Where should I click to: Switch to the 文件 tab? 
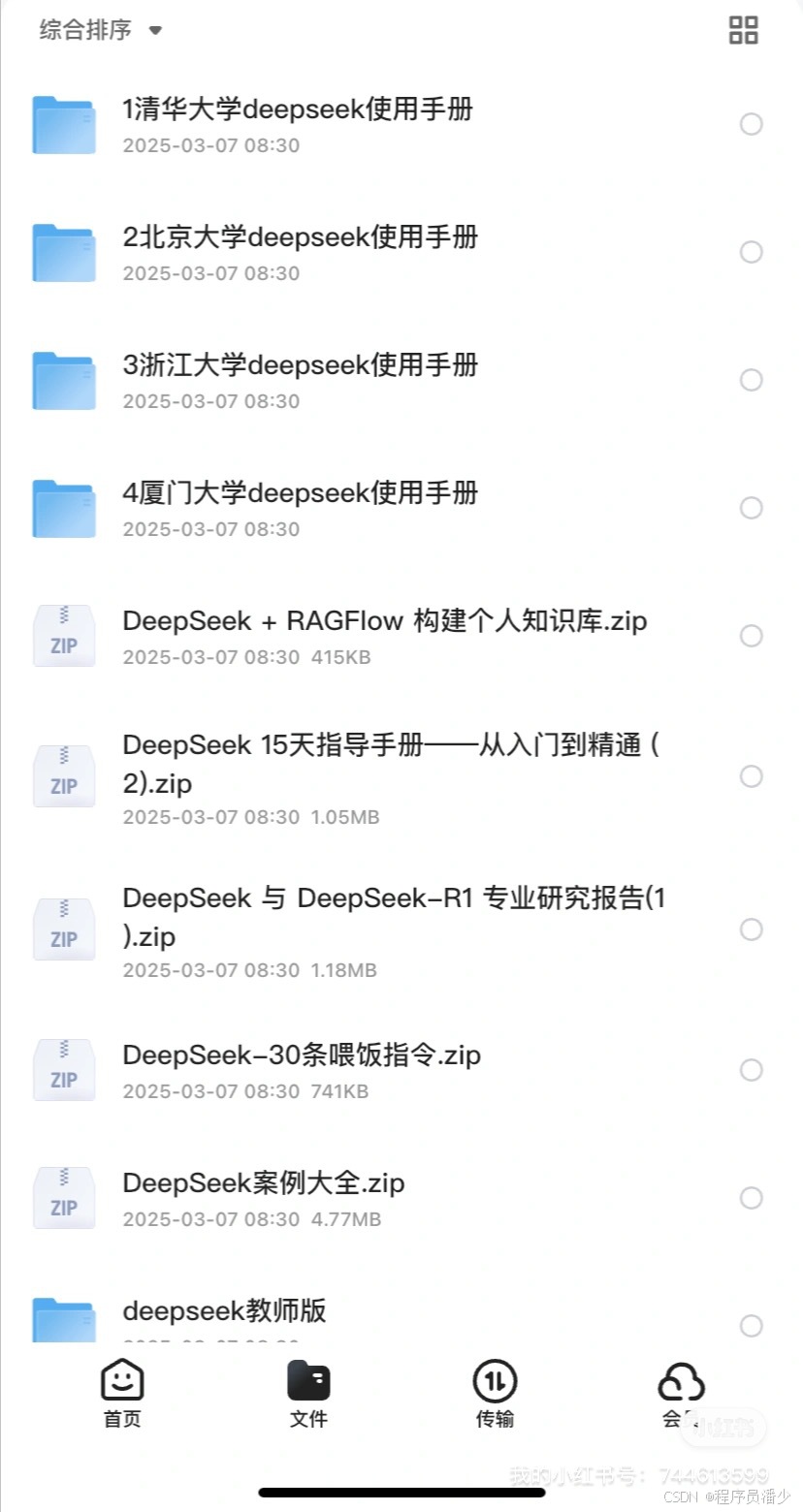308,1394
